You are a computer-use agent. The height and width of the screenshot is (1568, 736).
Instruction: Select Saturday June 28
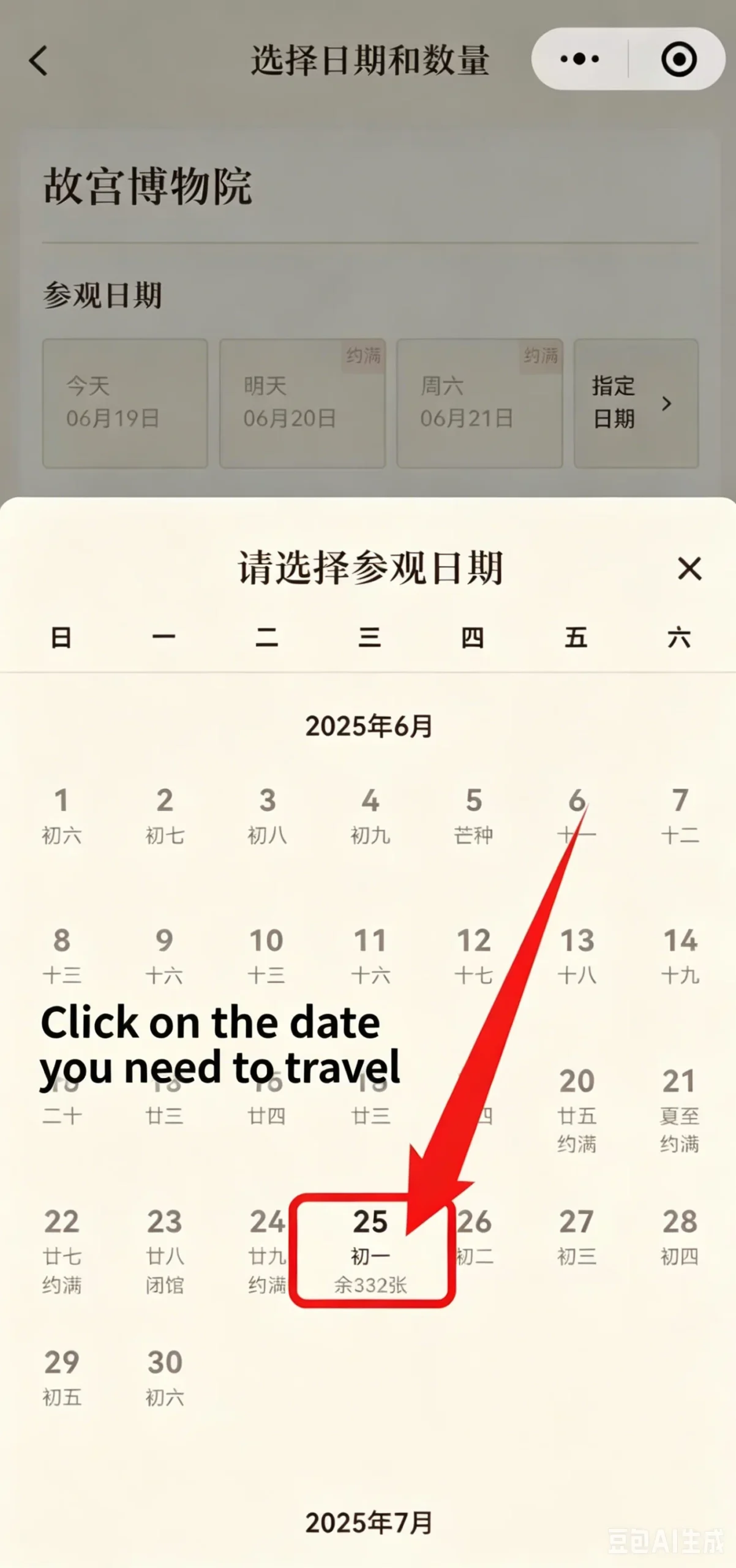[679, 1237]
